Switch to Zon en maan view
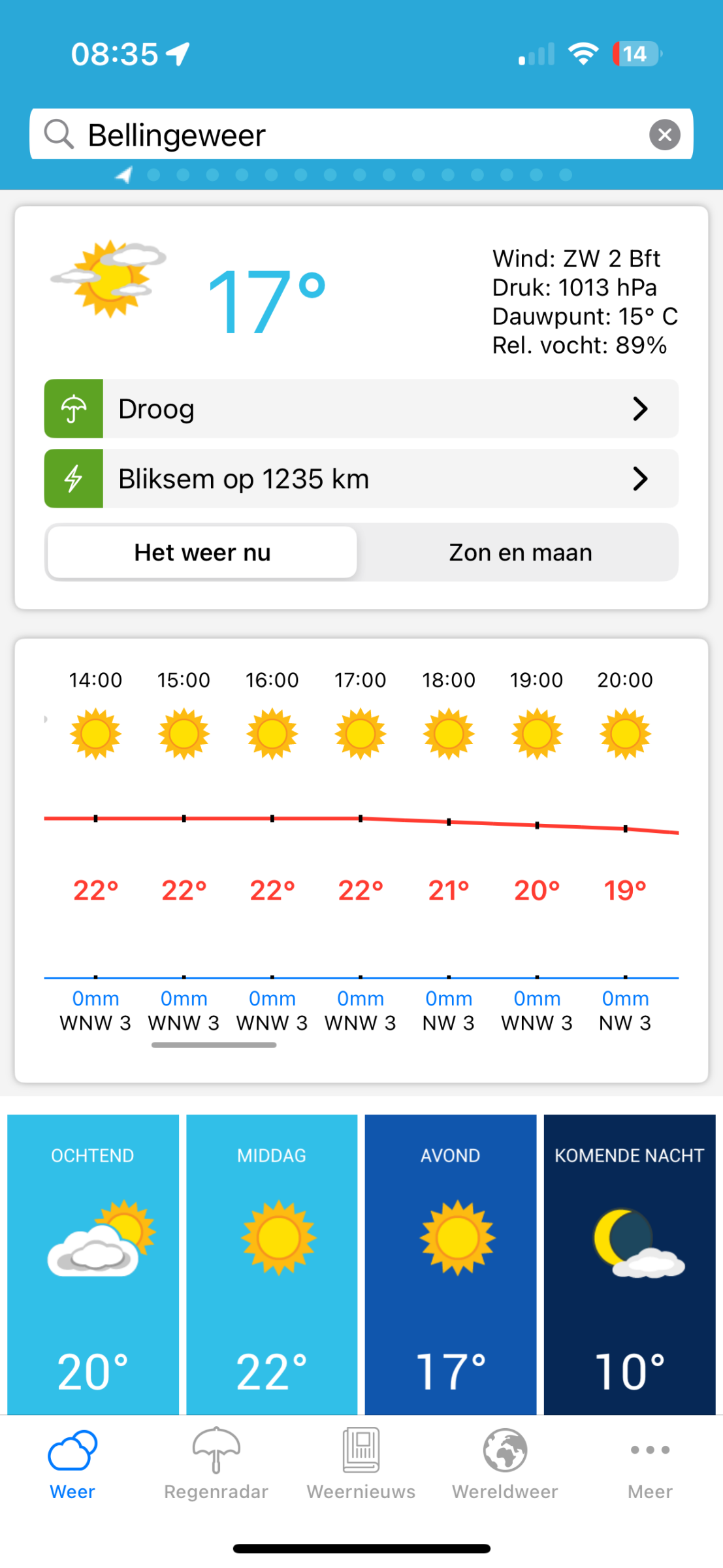The width and height of the screenshot is (723, 1568). pos(520,553)
